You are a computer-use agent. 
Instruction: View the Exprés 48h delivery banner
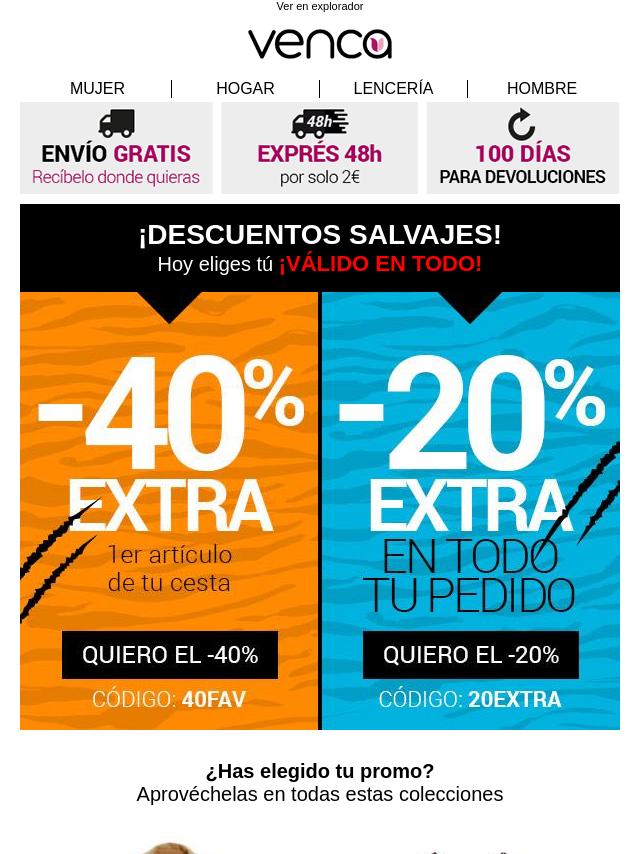pos(319,148)
